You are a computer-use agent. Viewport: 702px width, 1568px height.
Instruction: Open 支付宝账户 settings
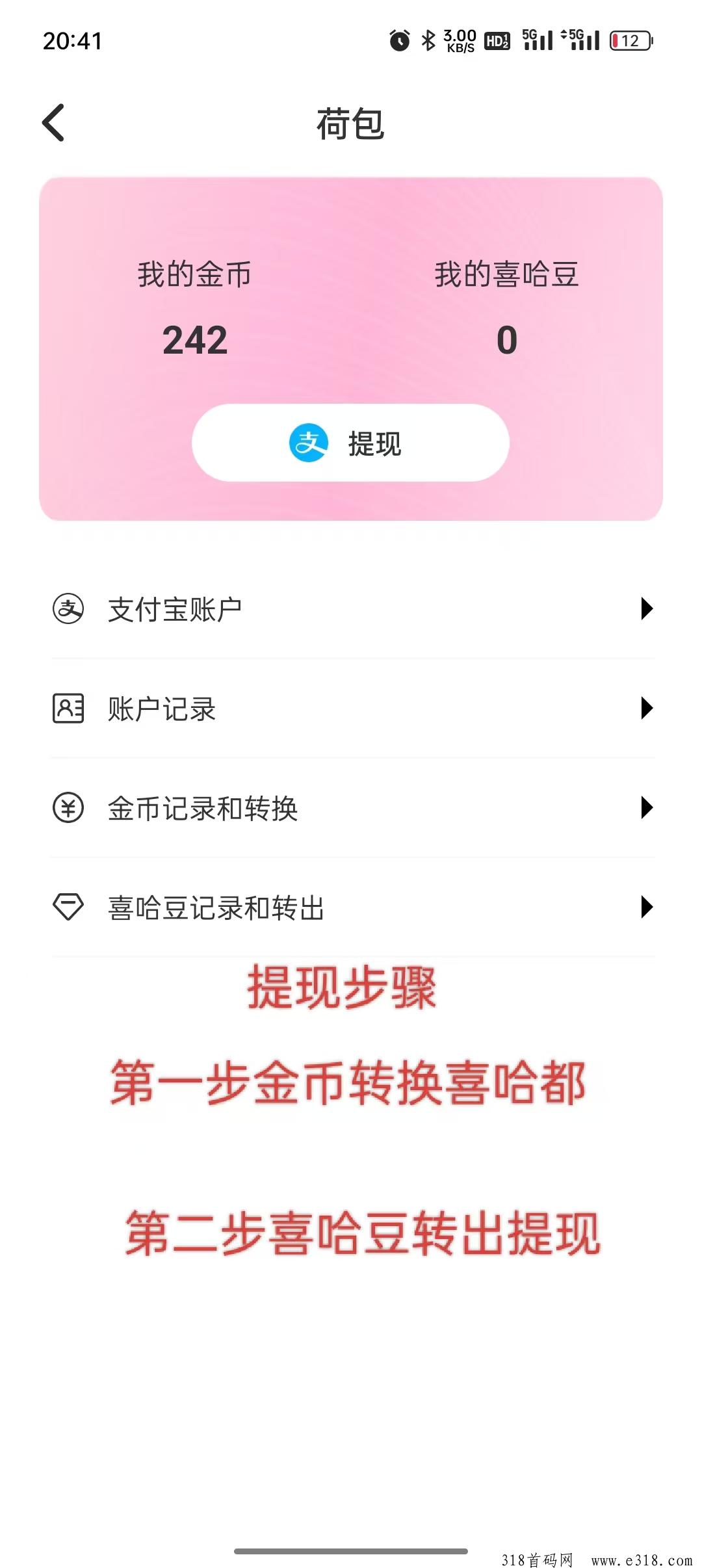[x=352, y=609]
